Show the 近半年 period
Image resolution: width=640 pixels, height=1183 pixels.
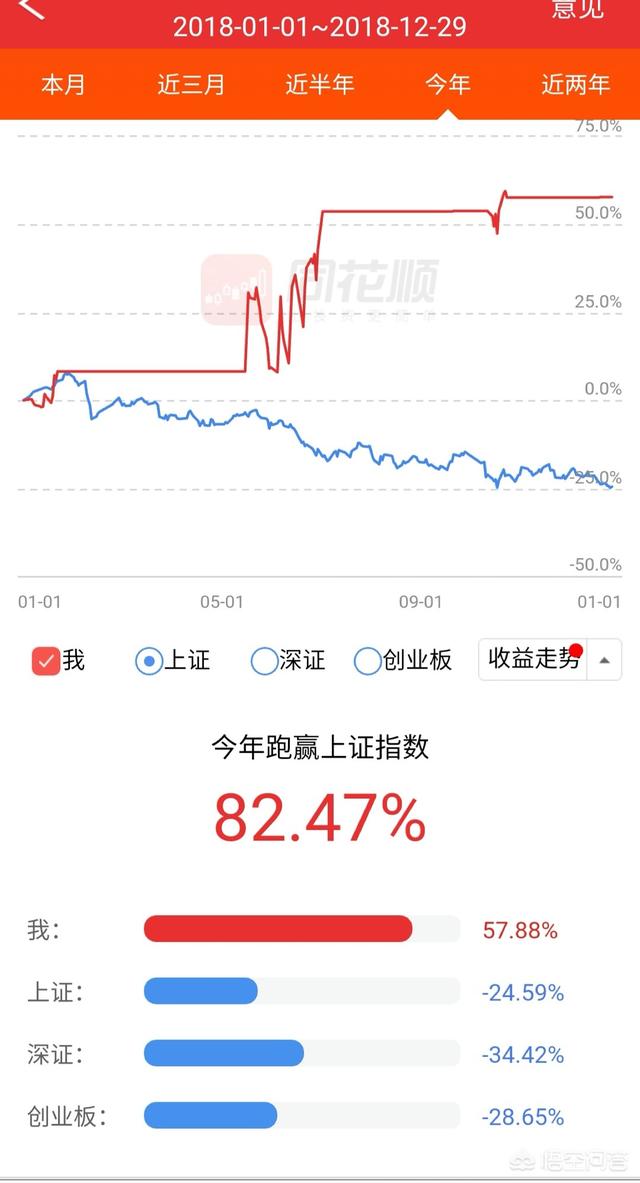click(x=320, y=85)
